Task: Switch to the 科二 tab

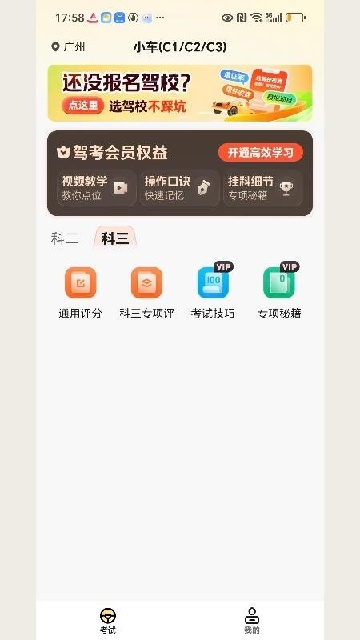Action: coord(64,238)
